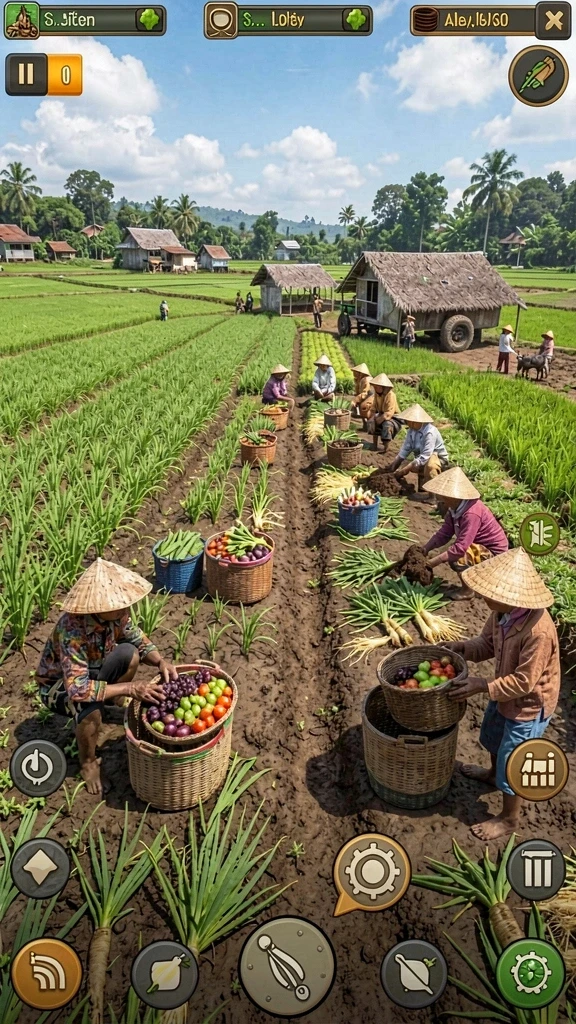
Task: Tap the farmer avatar in top bar
Action: point(22,20)
